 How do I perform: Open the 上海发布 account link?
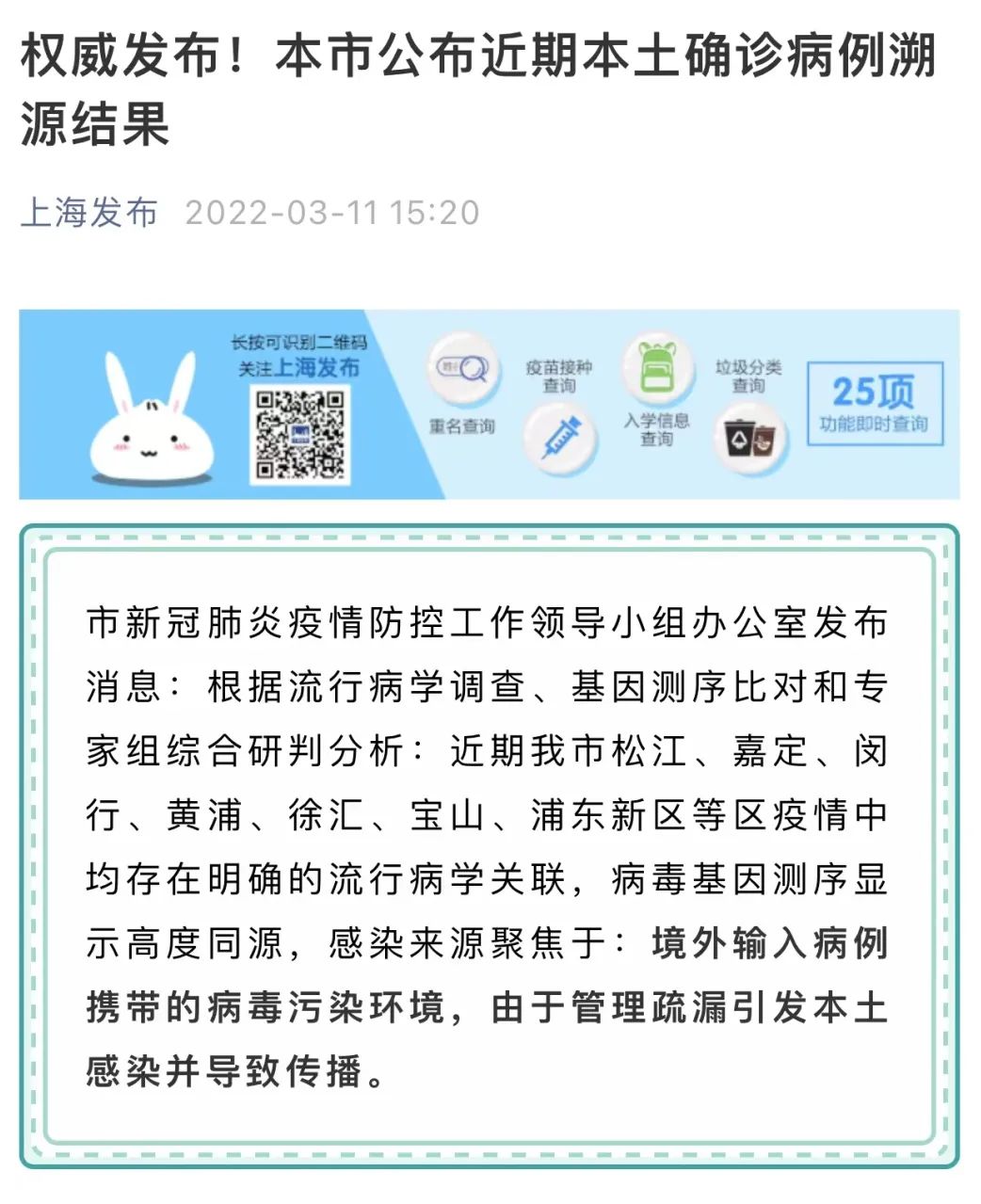89,213
